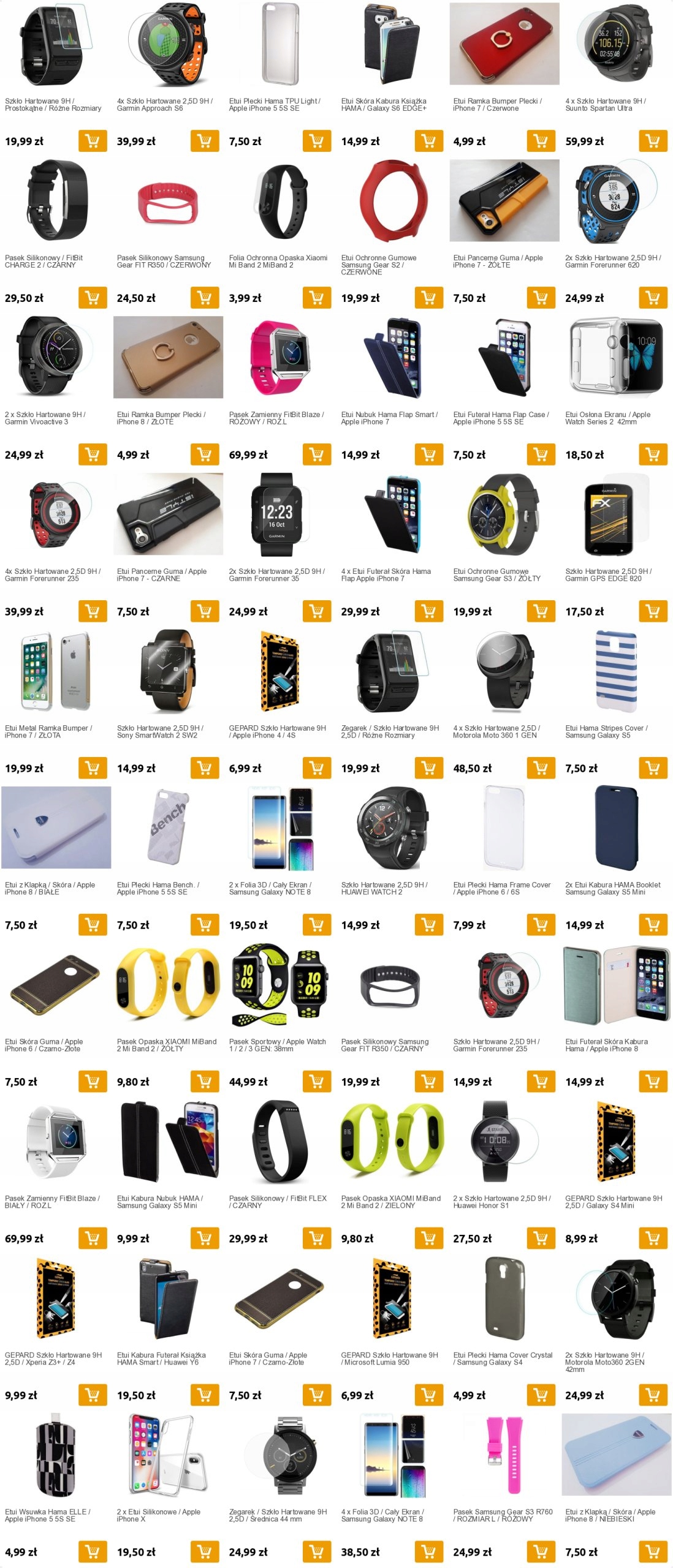Open the iPhone X silicone cases product
Image resolution: width=673 pixels, height=1568 pixels.
click(168, 1455)
